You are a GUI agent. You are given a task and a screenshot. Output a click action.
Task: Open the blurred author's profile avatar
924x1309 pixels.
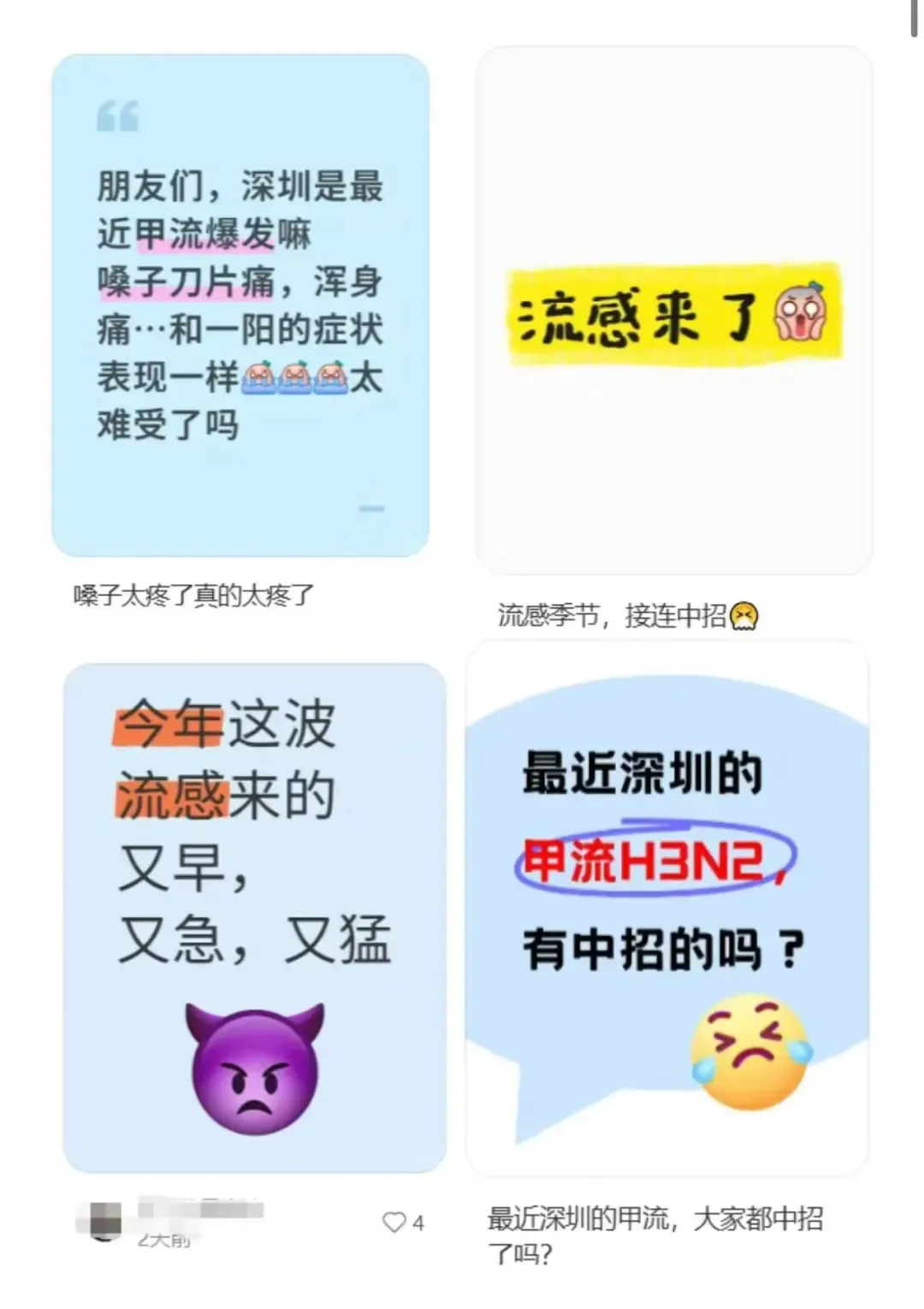pyautogui.click(x=104, y=1219)
